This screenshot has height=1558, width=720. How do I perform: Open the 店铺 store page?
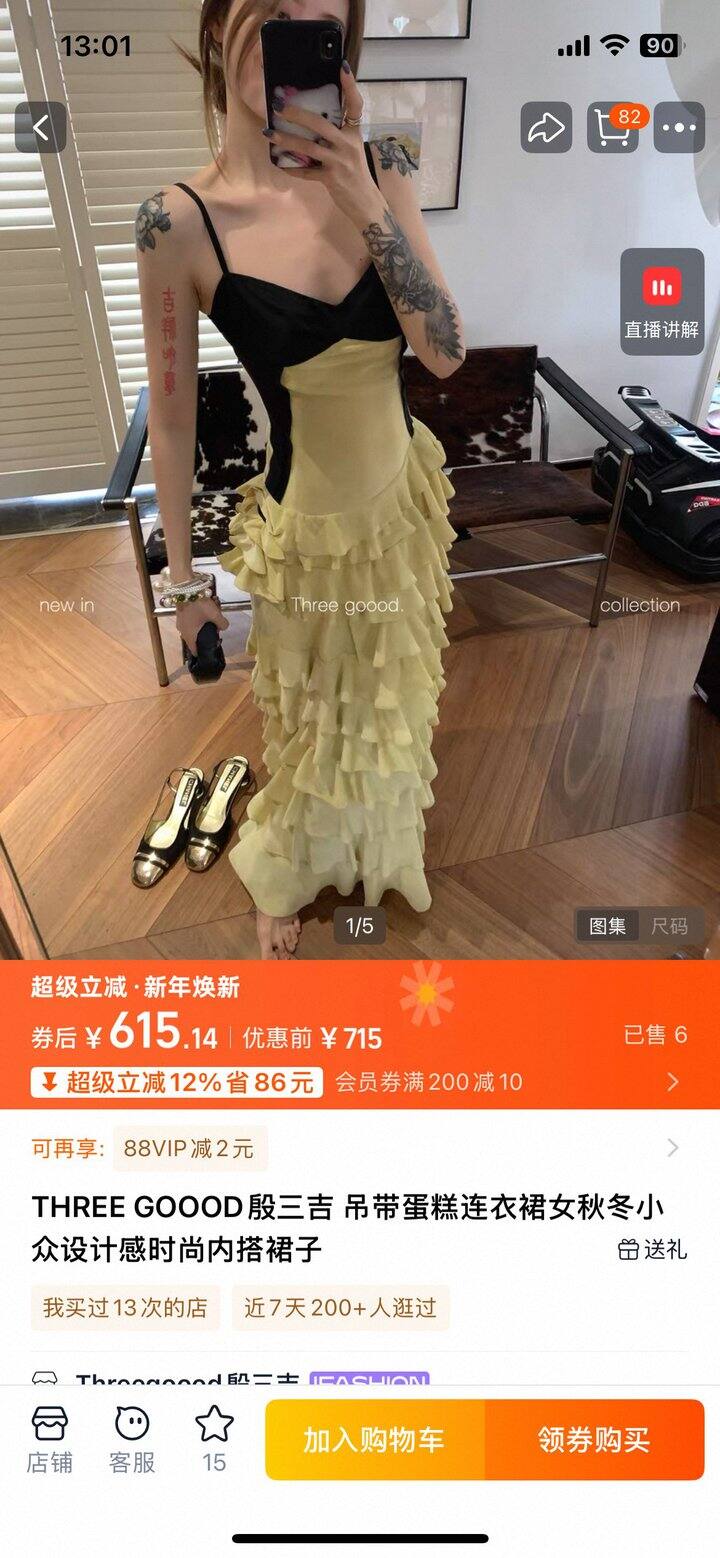pos(50,1439)
